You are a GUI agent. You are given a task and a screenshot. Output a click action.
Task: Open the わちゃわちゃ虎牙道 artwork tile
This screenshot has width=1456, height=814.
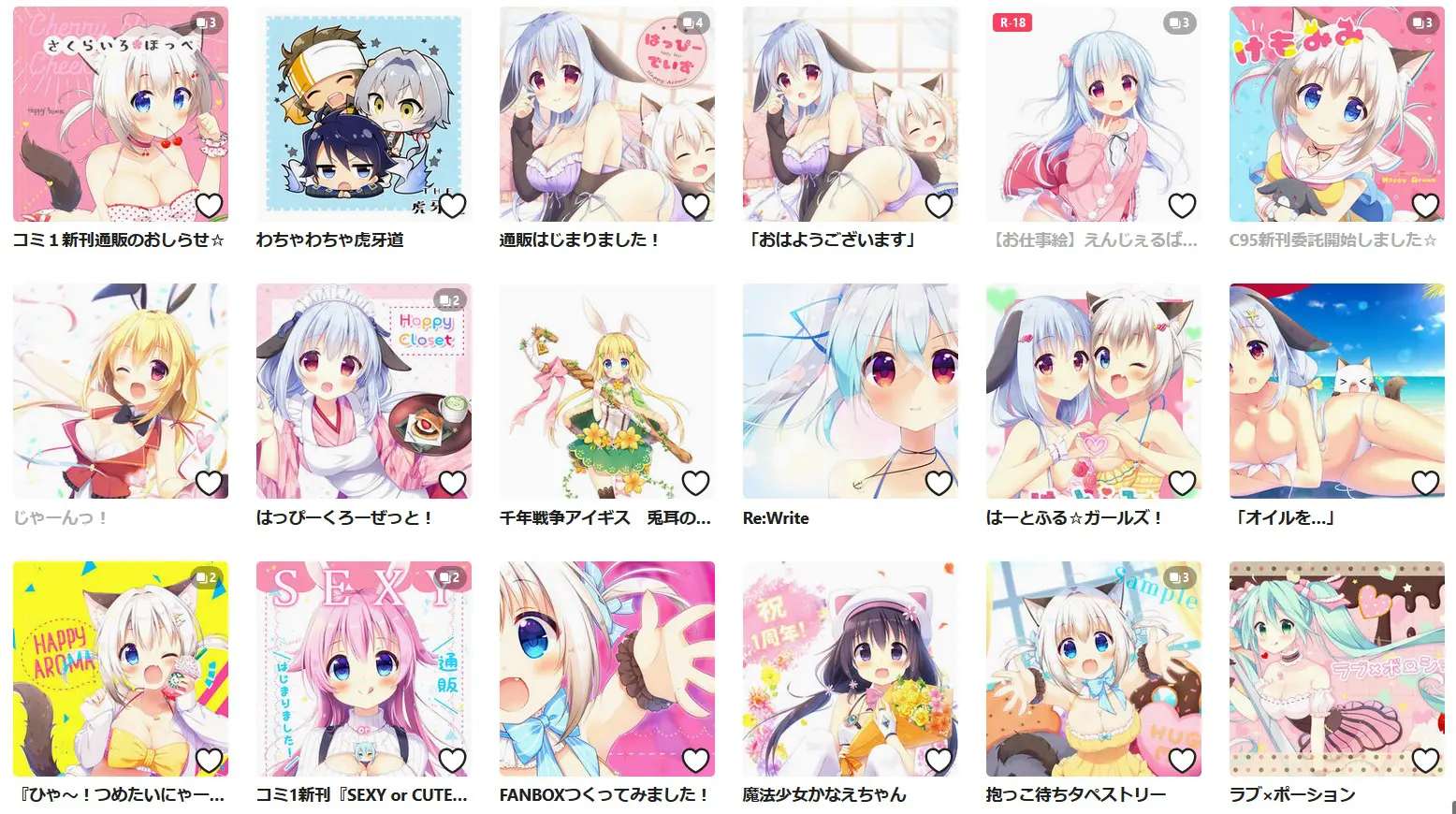point(363,114)
